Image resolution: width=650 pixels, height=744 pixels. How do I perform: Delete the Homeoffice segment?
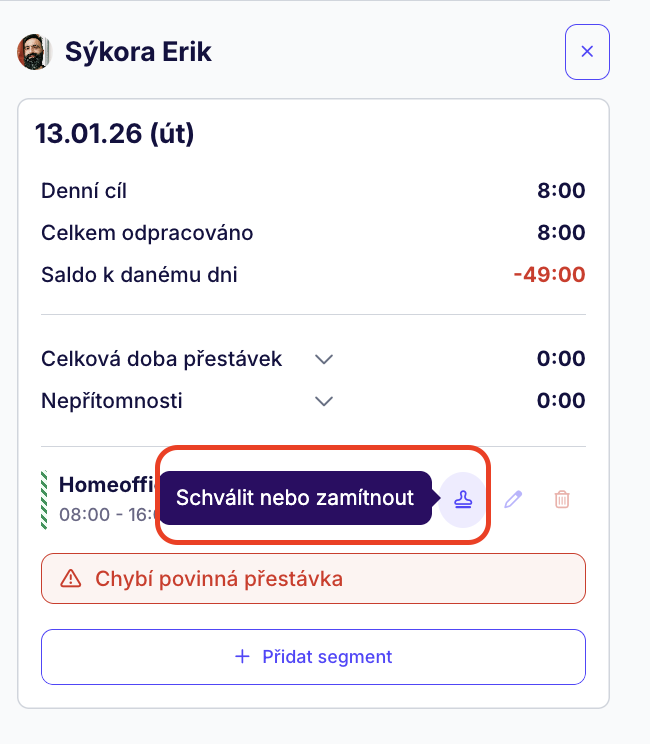tap(562, 498)
